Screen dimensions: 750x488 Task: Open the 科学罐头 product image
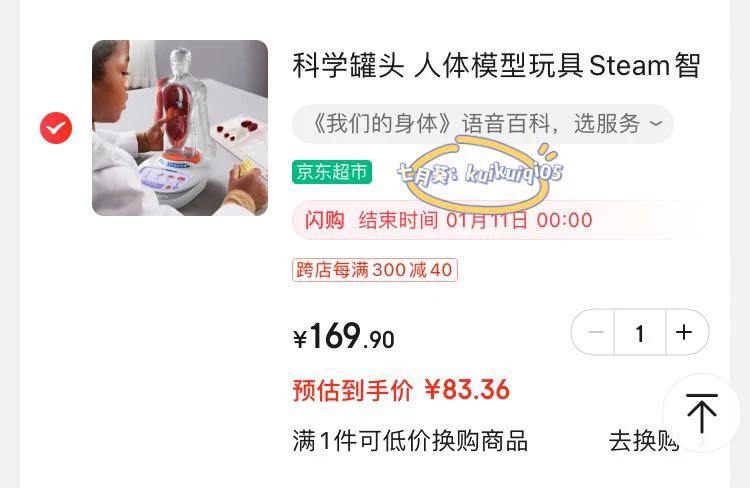[x=180, y=128]
